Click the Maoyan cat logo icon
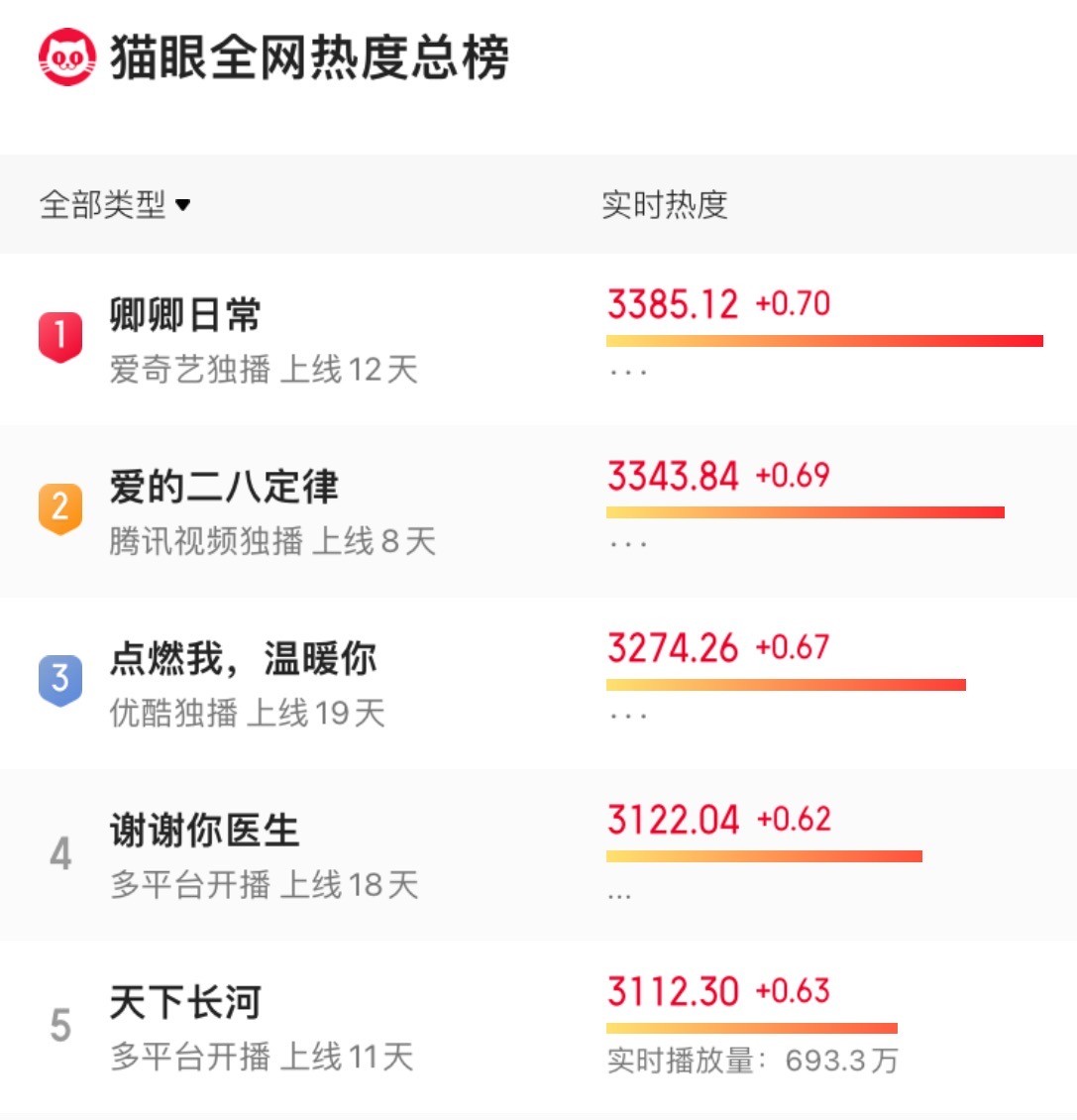 click(65, 57)
